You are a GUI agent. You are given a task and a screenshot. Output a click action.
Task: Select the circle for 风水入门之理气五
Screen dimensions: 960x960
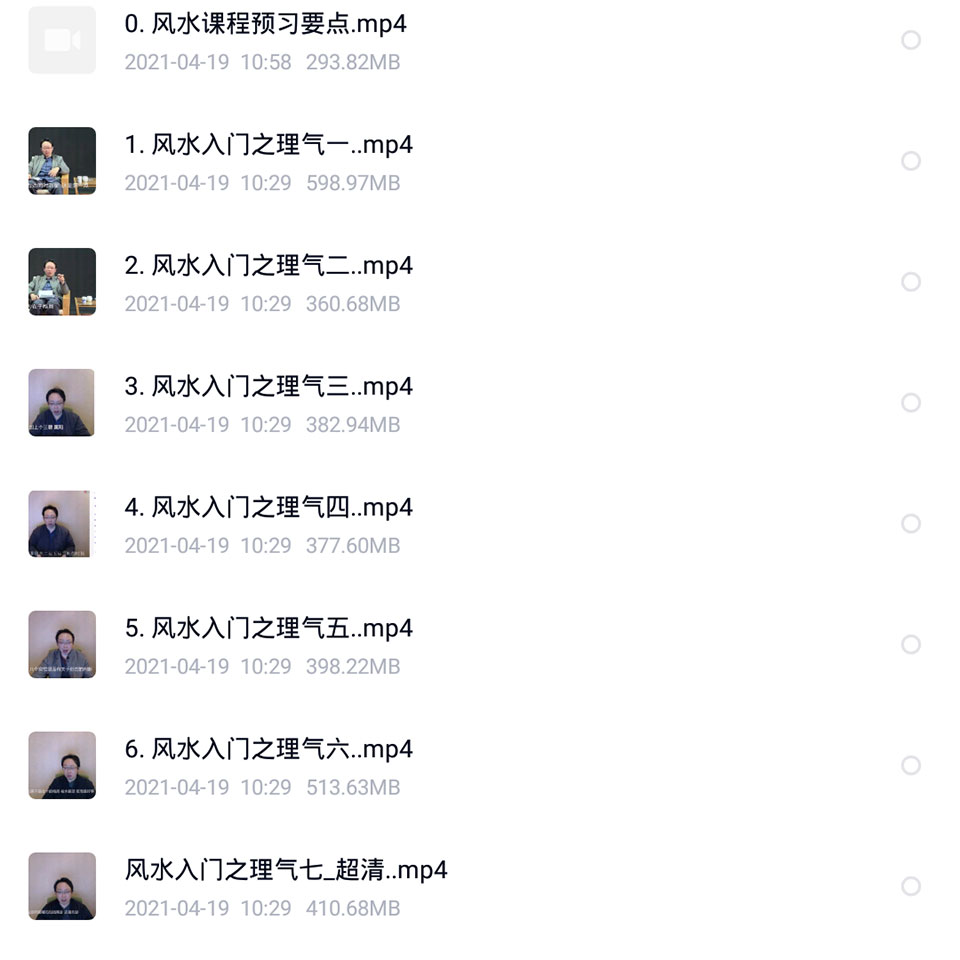tap(910, 645)
